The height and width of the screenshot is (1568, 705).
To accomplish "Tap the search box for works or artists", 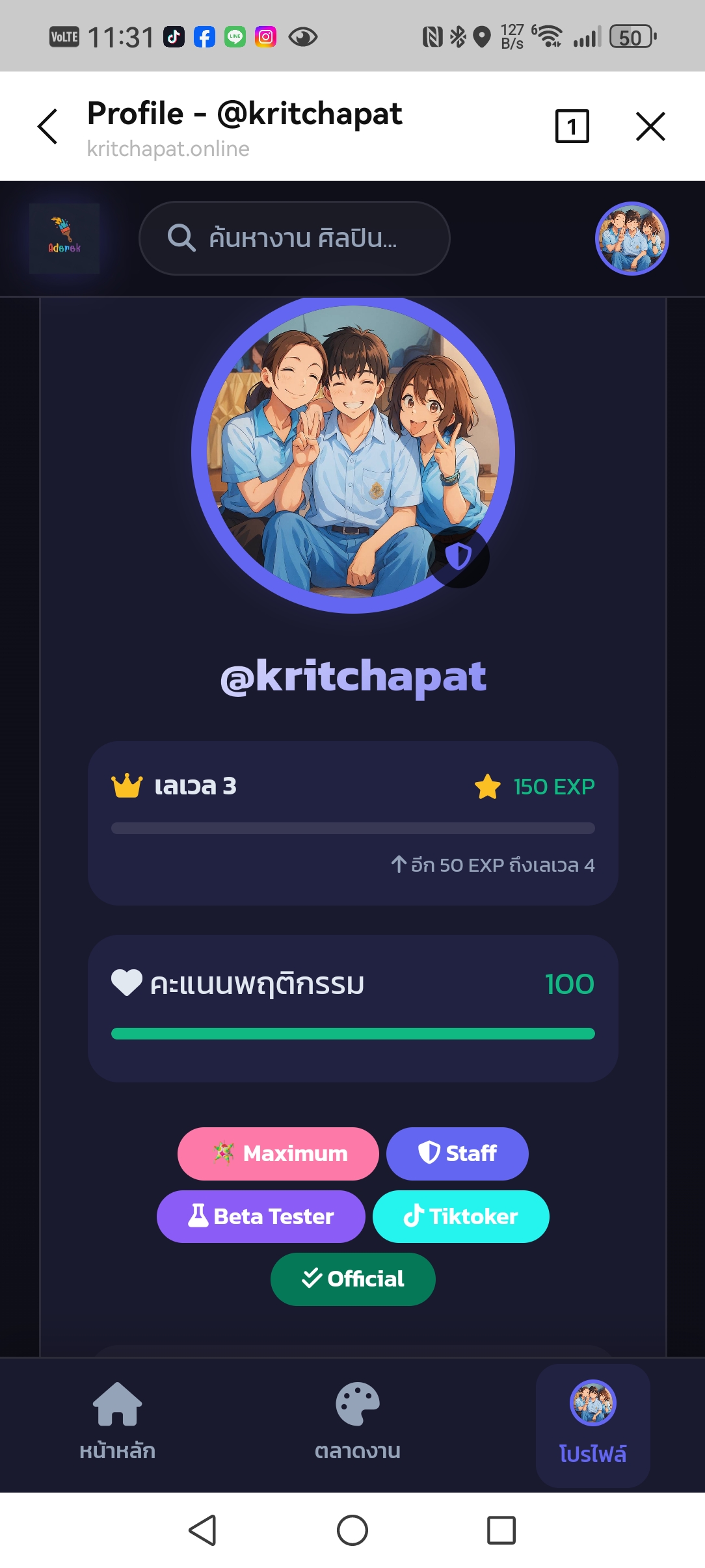I will point(295,238).
